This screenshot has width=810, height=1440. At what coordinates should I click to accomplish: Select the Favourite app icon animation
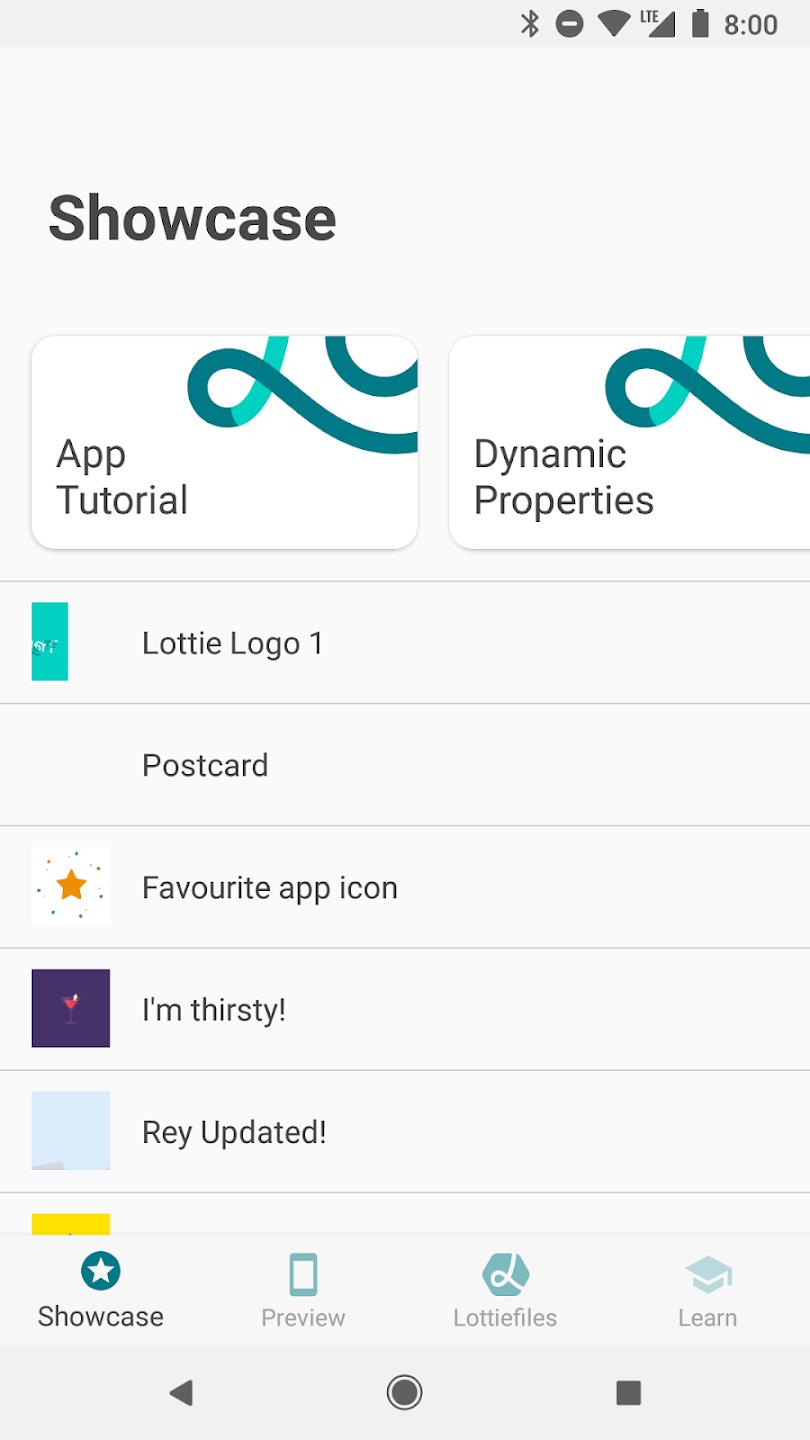pyautogui.click(x=405, y=887)
